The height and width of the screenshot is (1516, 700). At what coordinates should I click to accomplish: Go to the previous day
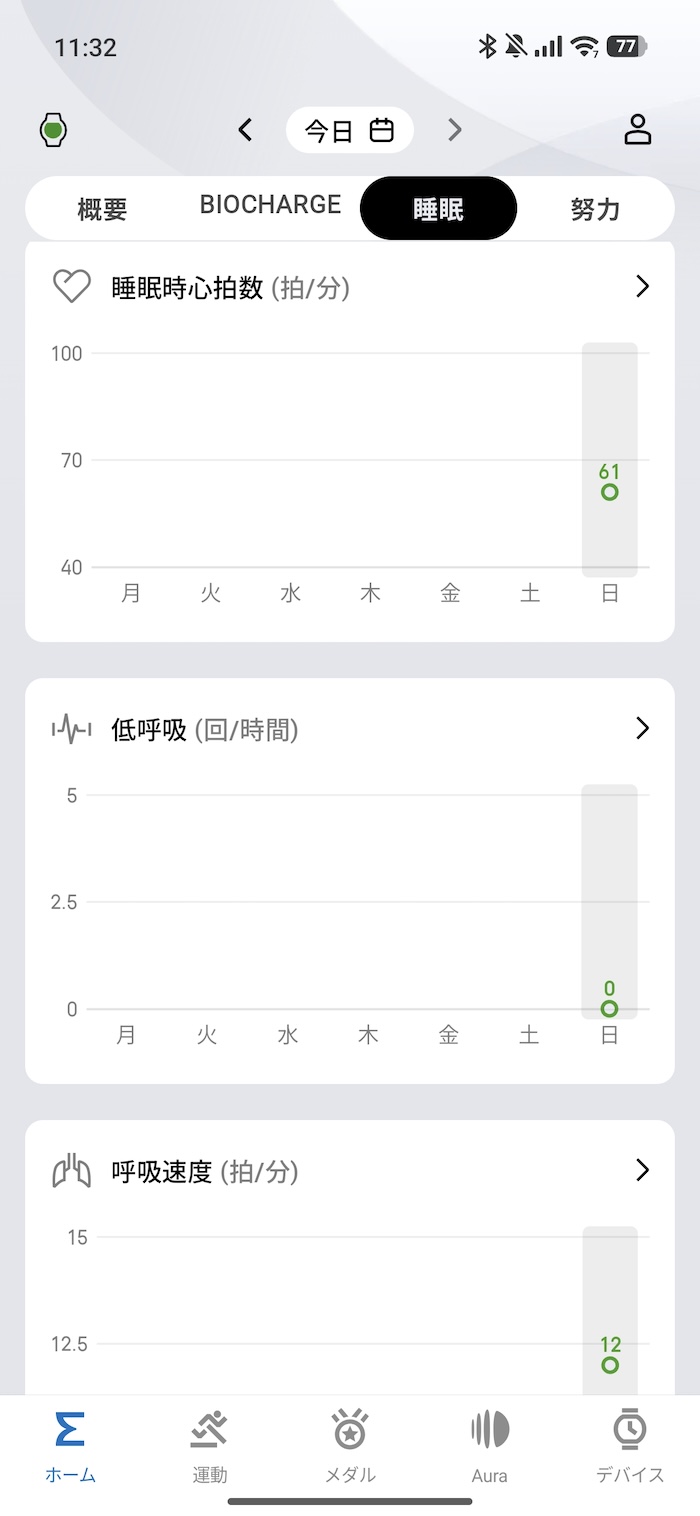pyautogui.click(x=245, y=130)
